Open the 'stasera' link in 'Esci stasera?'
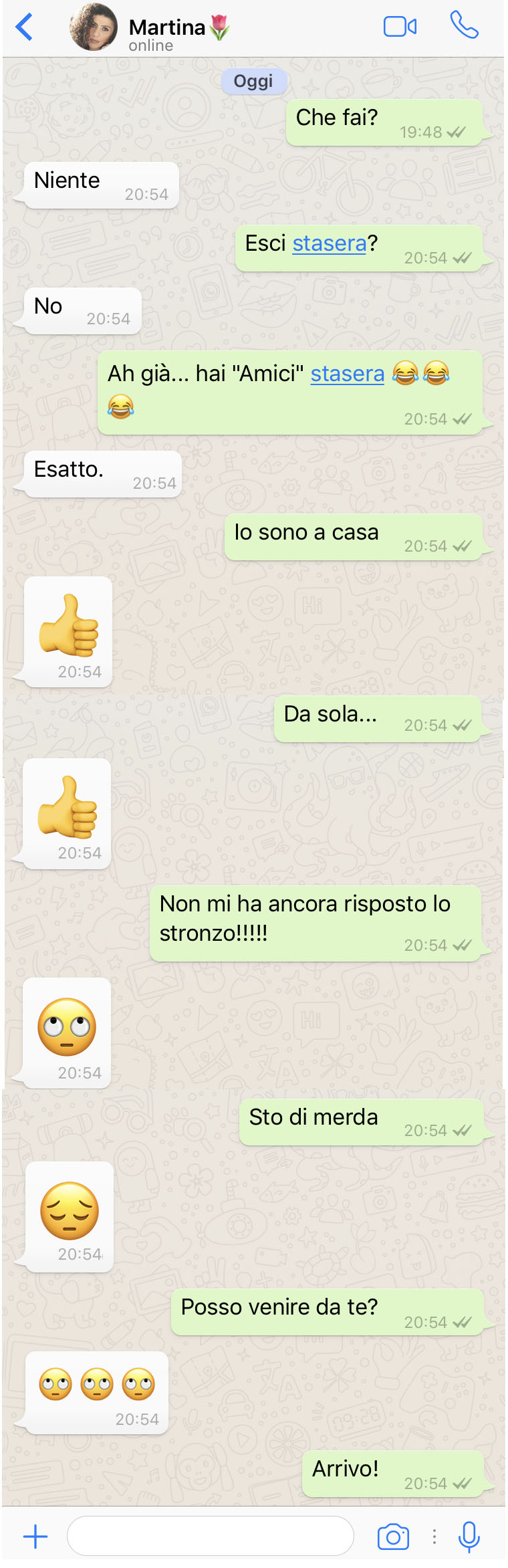The width and height of the screenshot is (508, 1568). (x=330, y=243)
